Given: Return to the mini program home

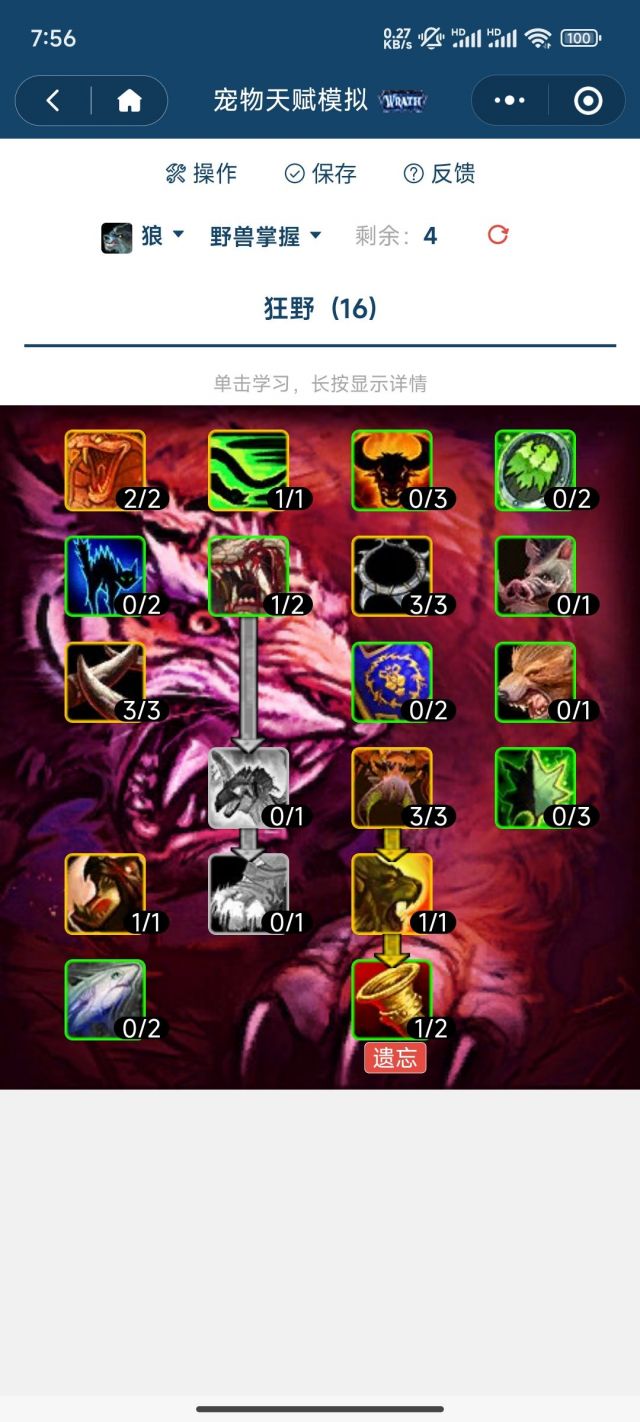Looking at the screenshot, I should [129, 100].
